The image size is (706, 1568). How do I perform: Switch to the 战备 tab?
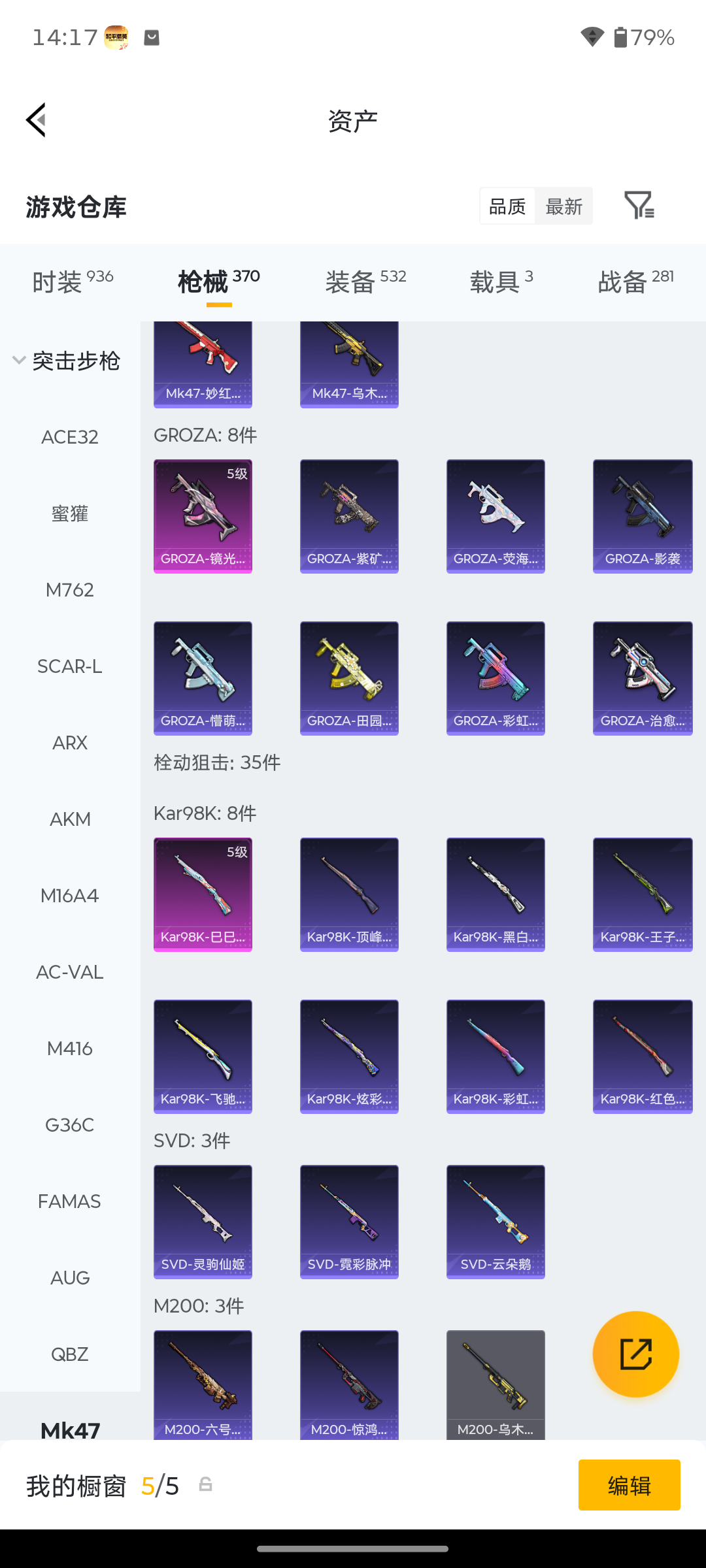pos(635,282)
